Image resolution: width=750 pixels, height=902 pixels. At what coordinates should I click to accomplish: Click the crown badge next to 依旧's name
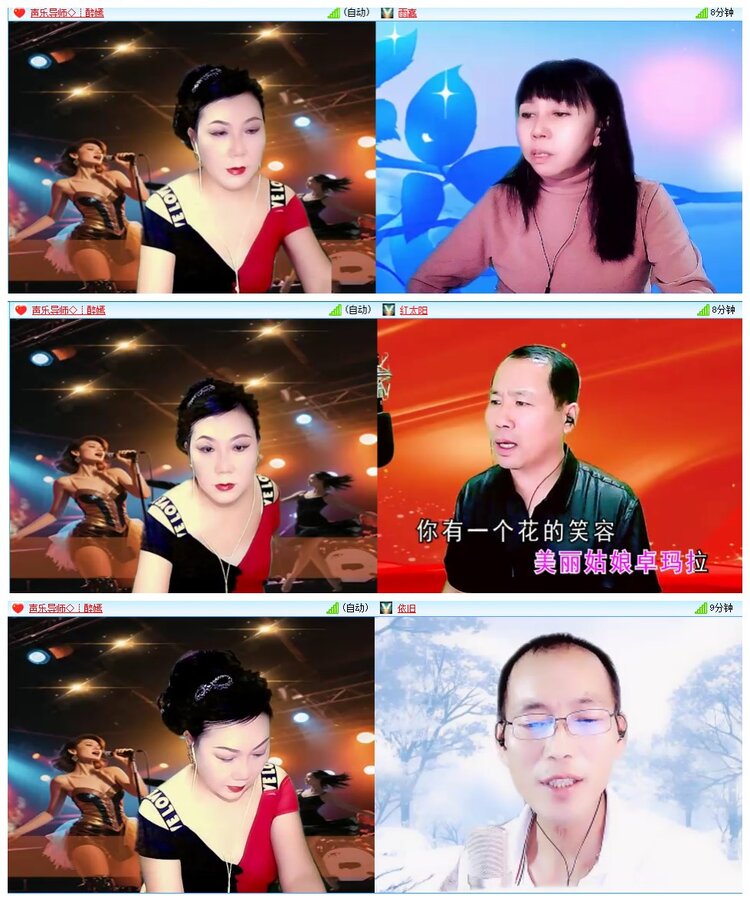click(x=384, y=607)
